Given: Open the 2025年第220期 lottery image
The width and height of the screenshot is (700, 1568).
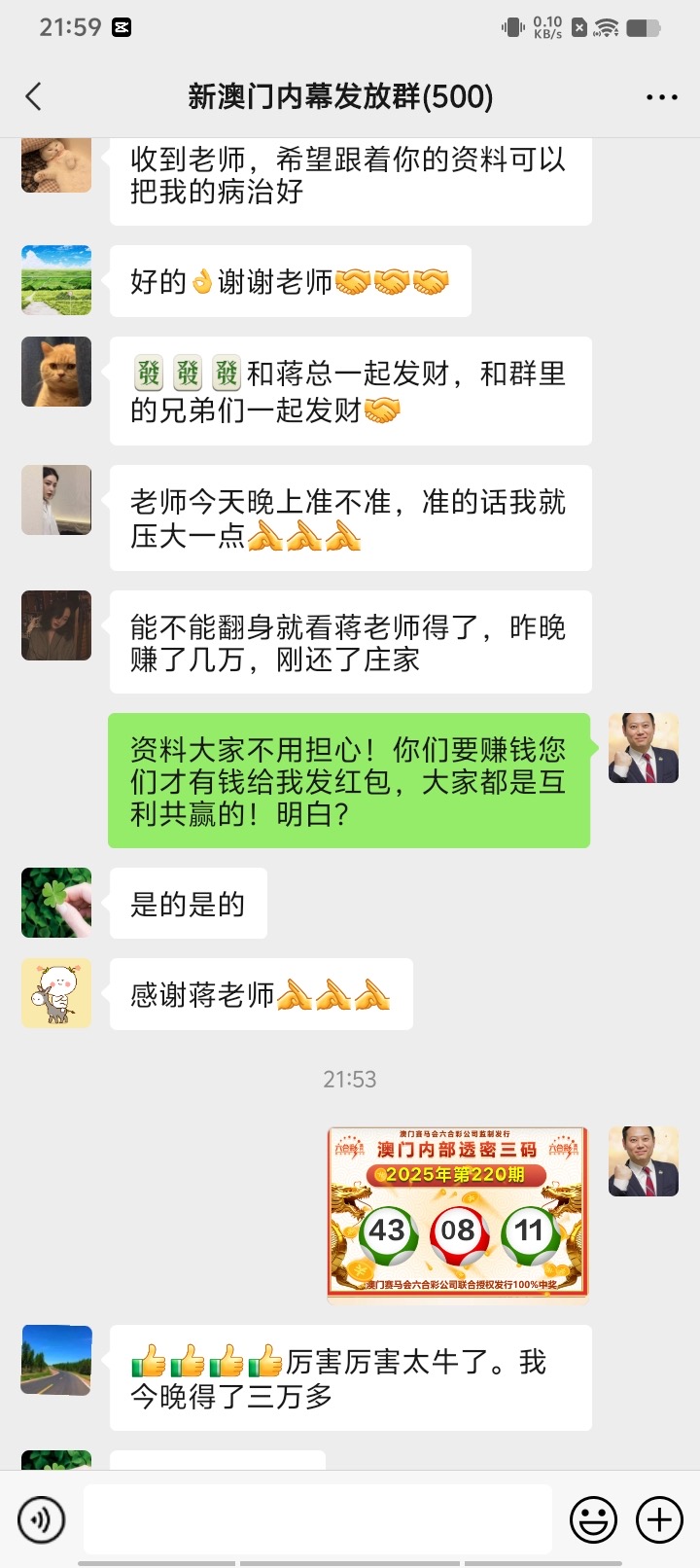Looking at the screenshot, I should coord(458,1212).
